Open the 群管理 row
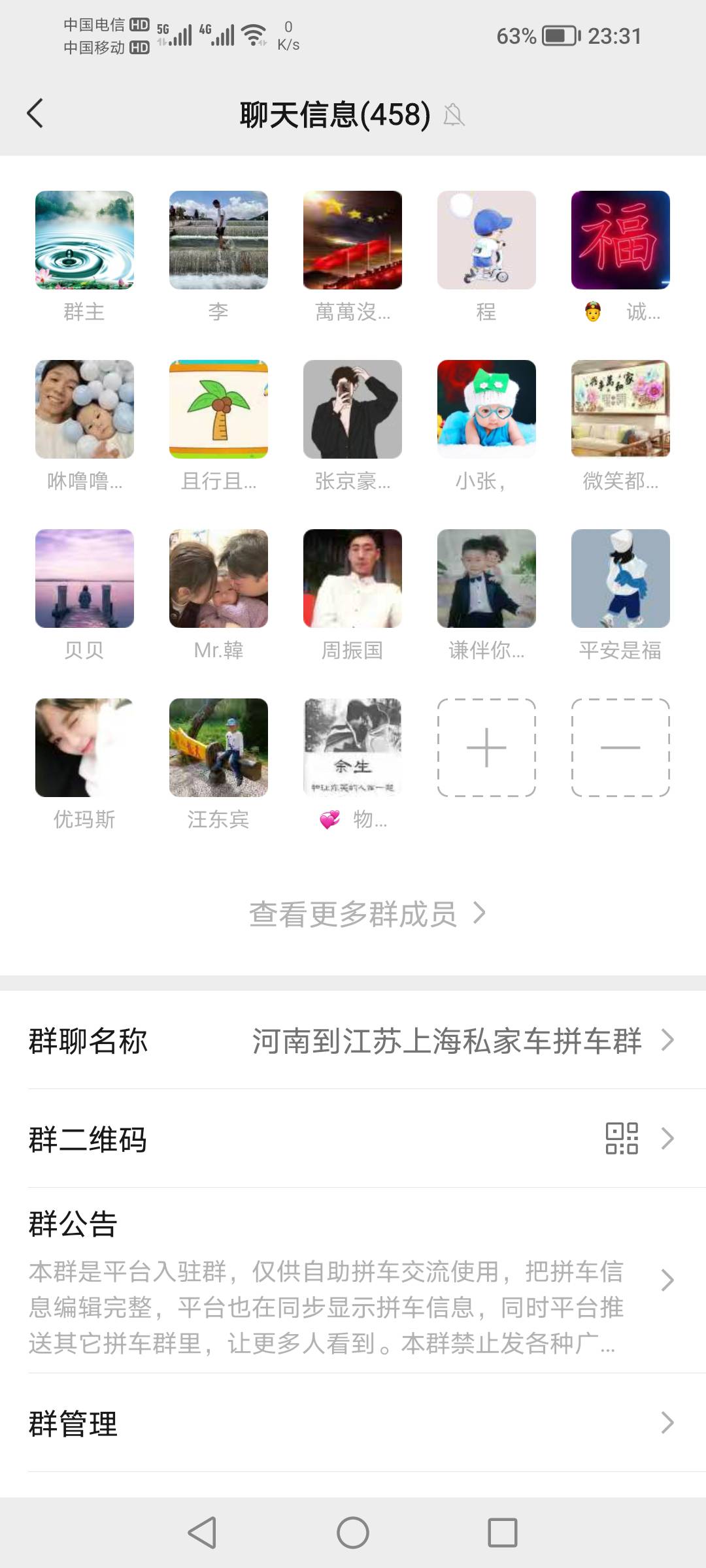 [x=353, y=1423]
